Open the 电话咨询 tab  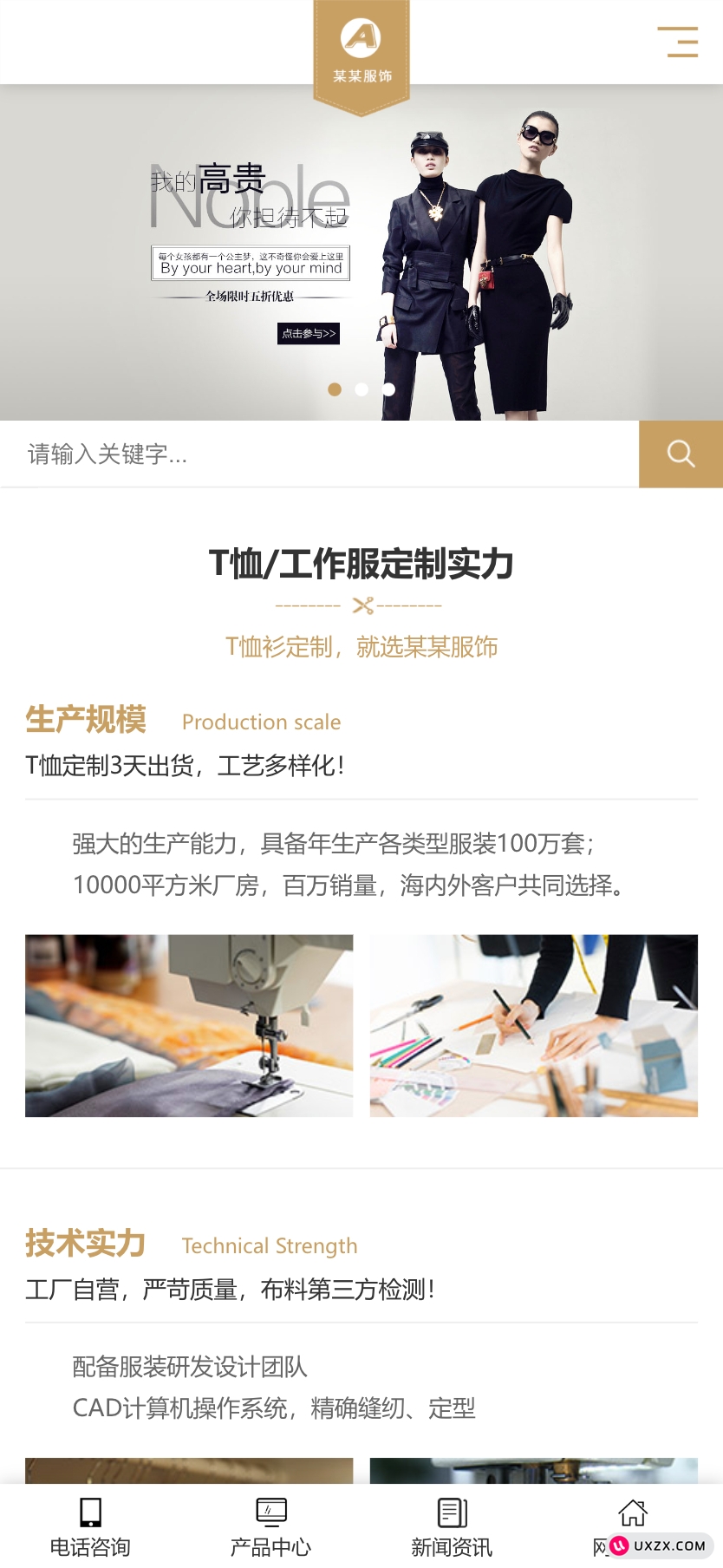coord(90,1526)
